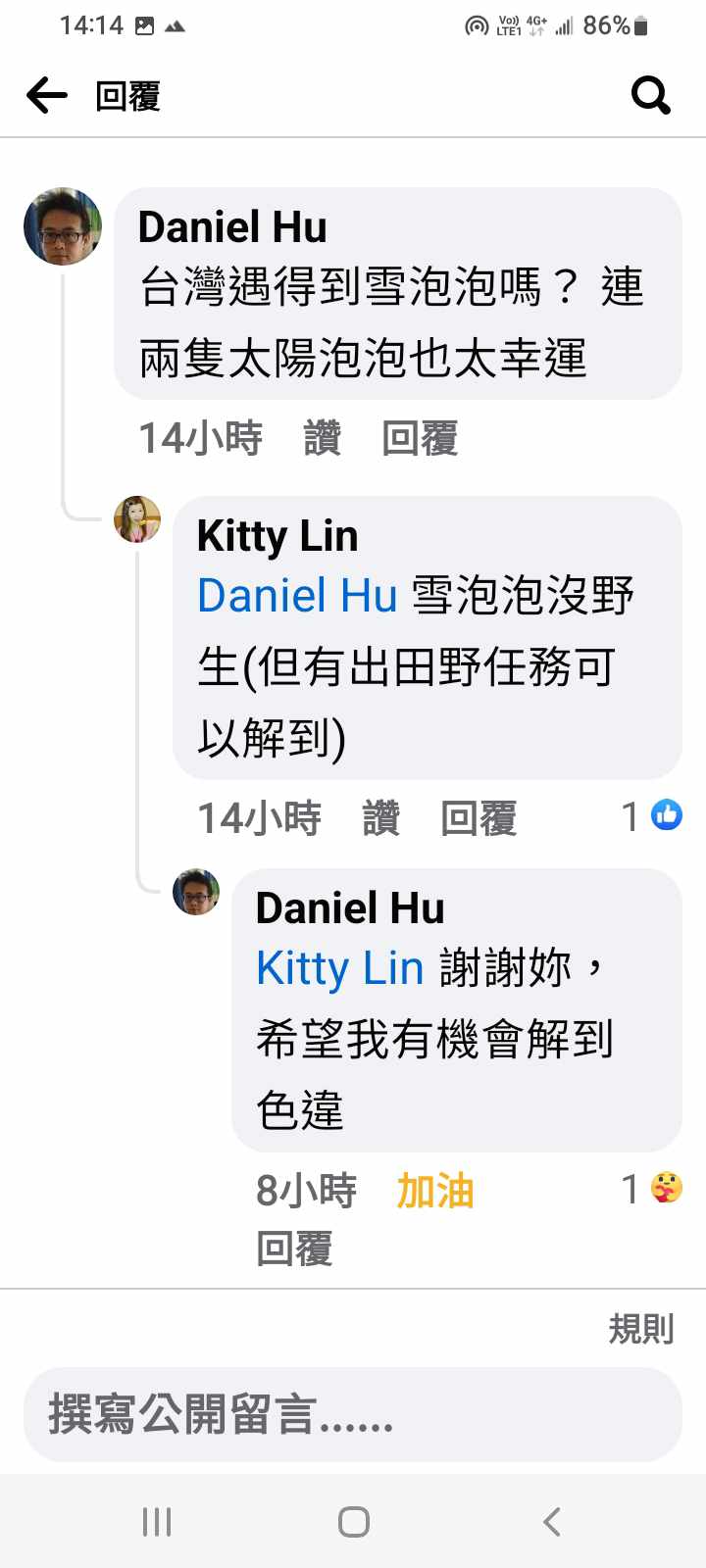Open the blue Kitty Lin mention link
The image size is (706, 1568).
(x=339, y=968)
